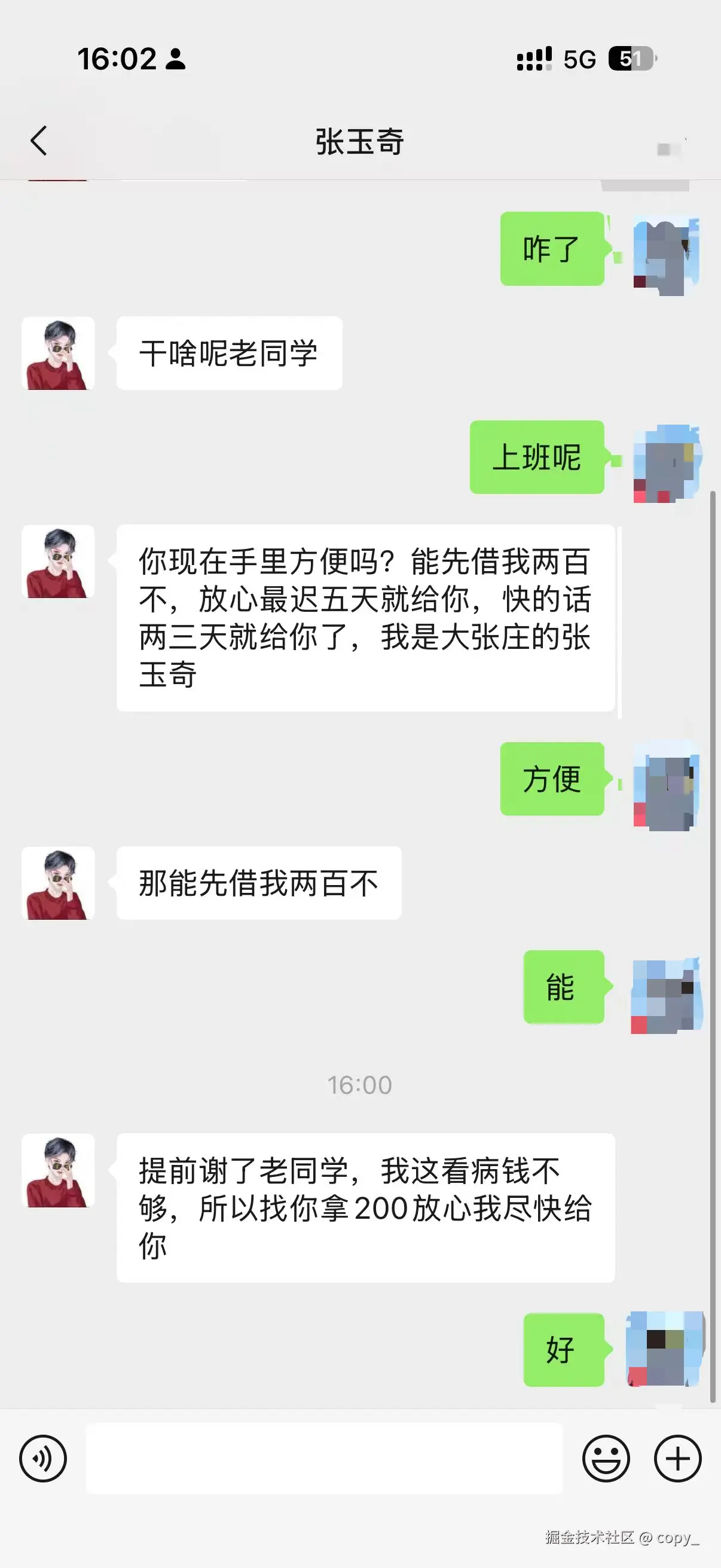Tap the 16:00 timestamp divider
Screen dimensions: 721x1568
point(360,1084)
